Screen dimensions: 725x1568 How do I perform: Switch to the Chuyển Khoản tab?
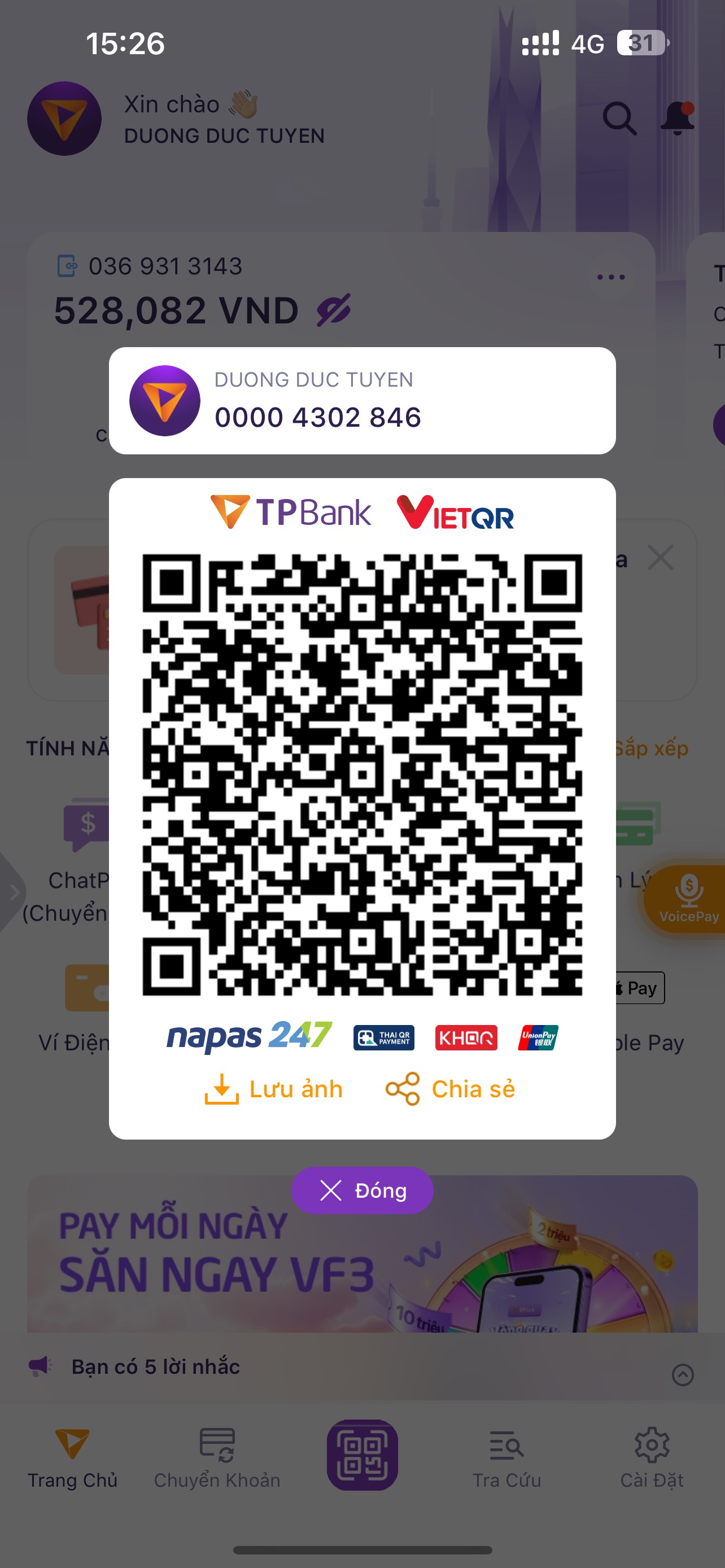217,1458
